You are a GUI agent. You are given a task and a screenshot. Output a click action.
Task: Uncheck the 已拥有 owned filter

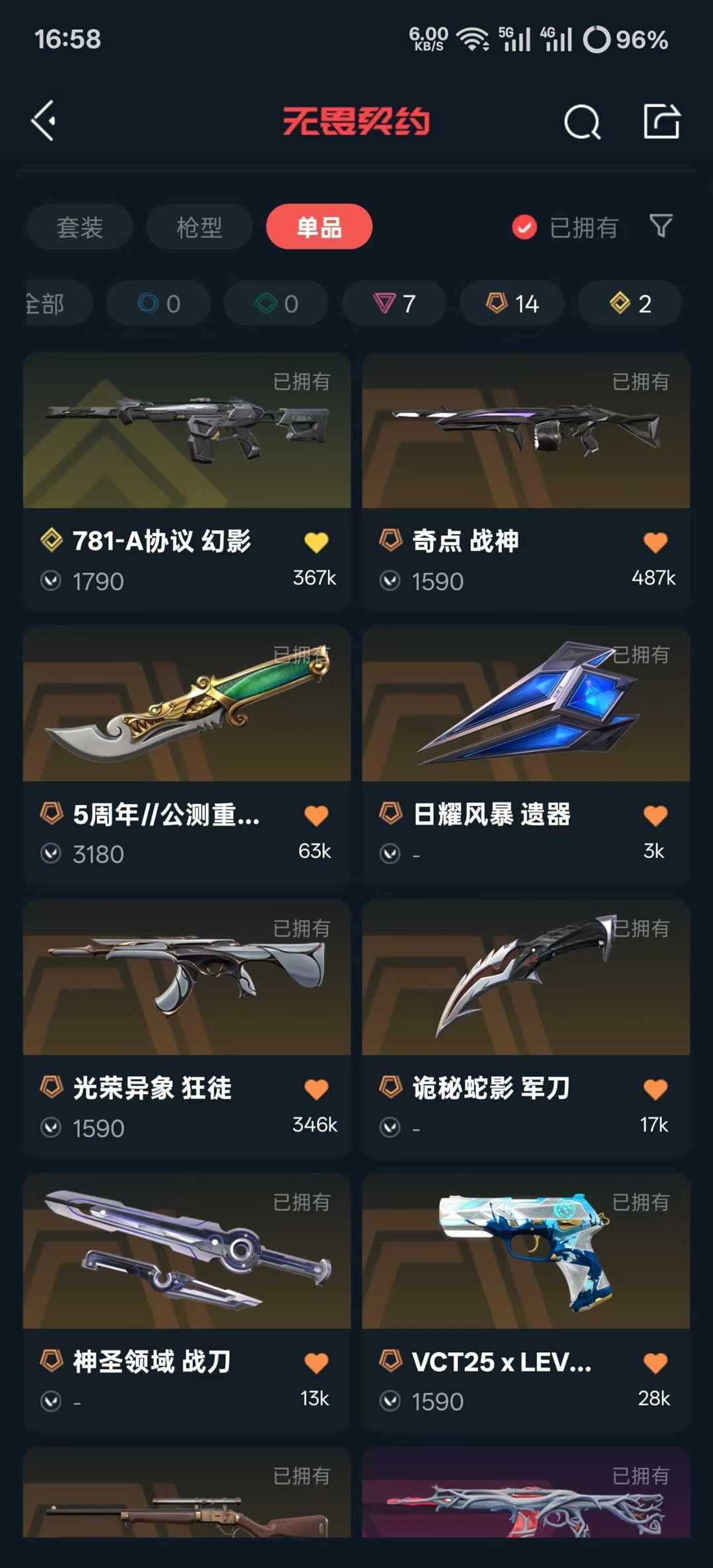click(x=565, y=228)
